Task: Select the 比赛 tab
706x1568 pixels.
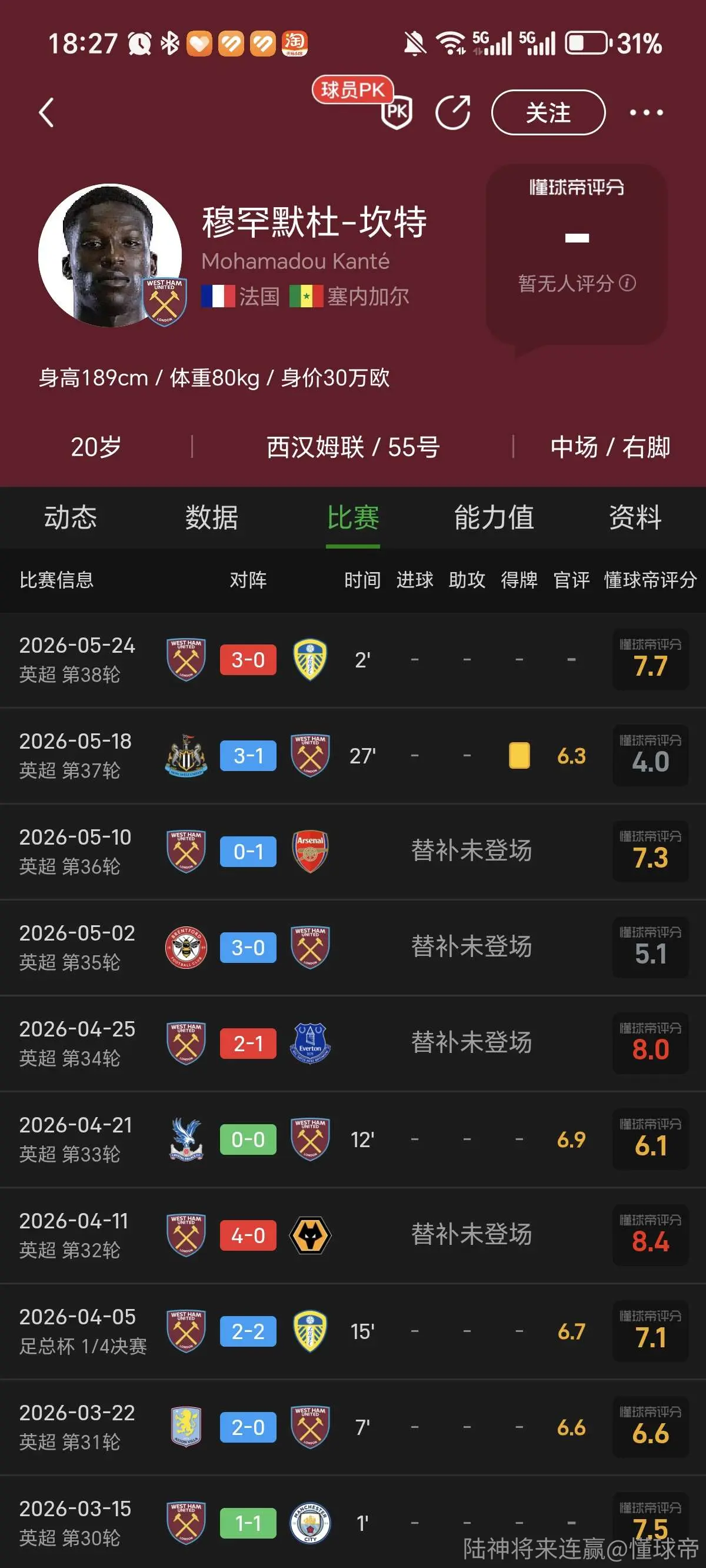Action: tap(353, 518)
